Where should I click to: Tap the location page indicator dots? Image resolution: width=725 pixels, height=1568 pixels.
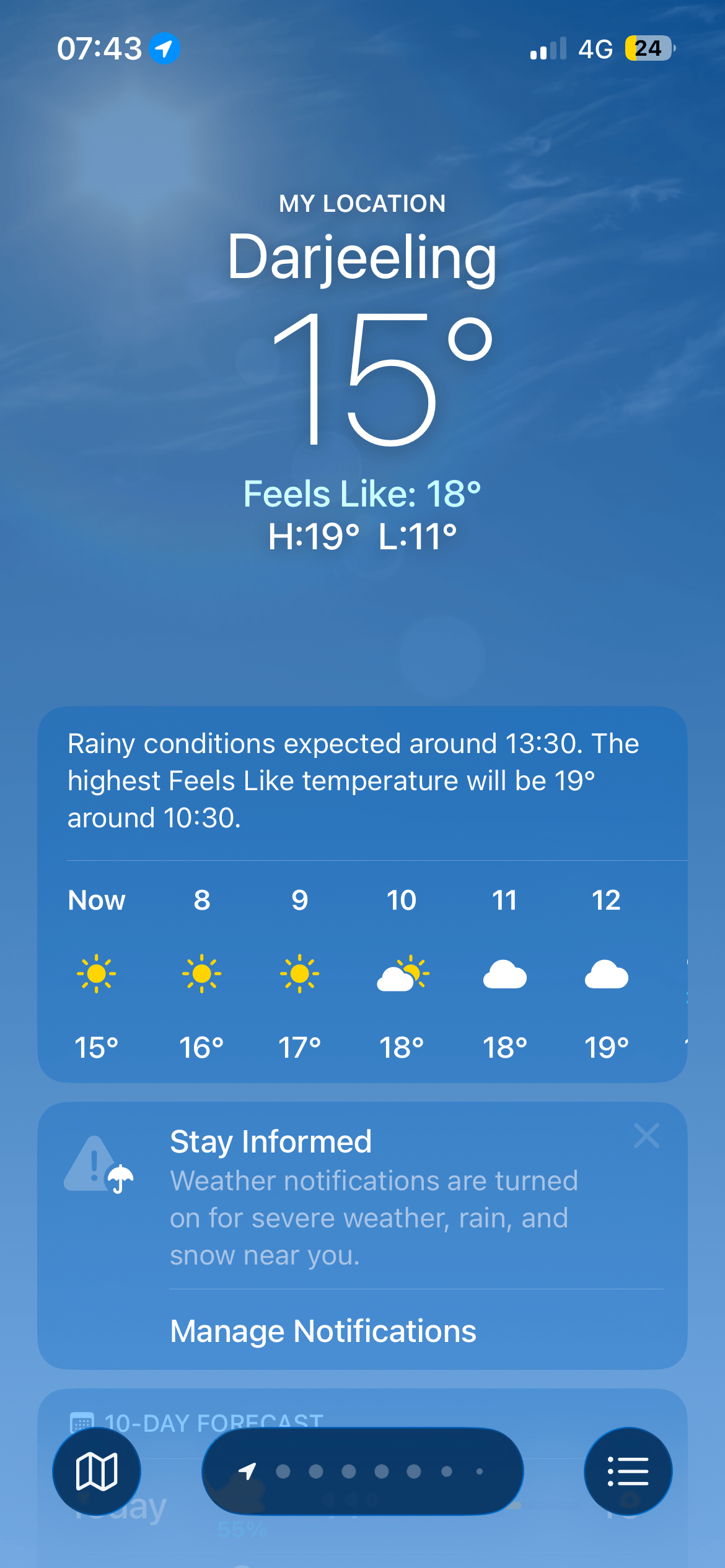tap(362, 1471)
